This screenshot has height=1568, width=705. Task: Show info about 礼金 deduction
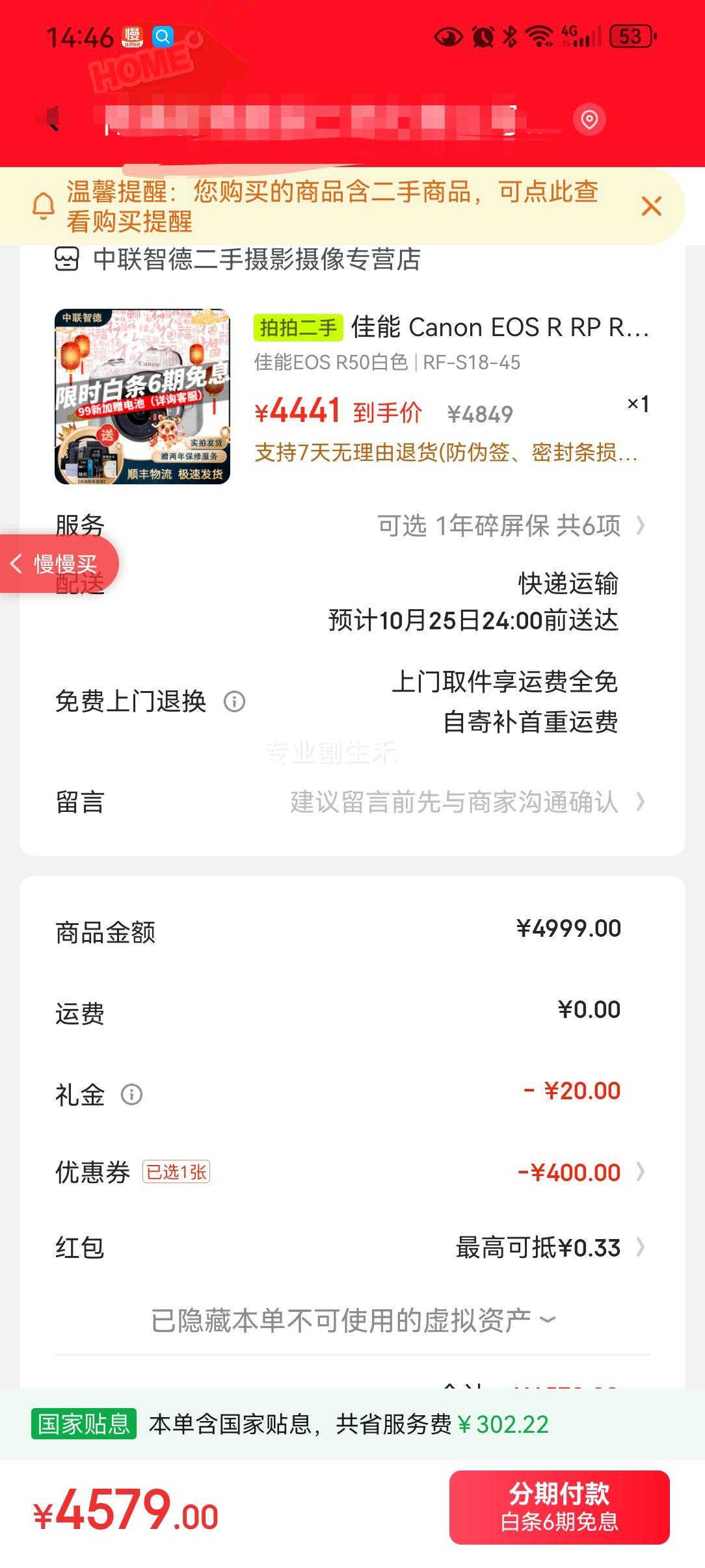pos(131,1095)
